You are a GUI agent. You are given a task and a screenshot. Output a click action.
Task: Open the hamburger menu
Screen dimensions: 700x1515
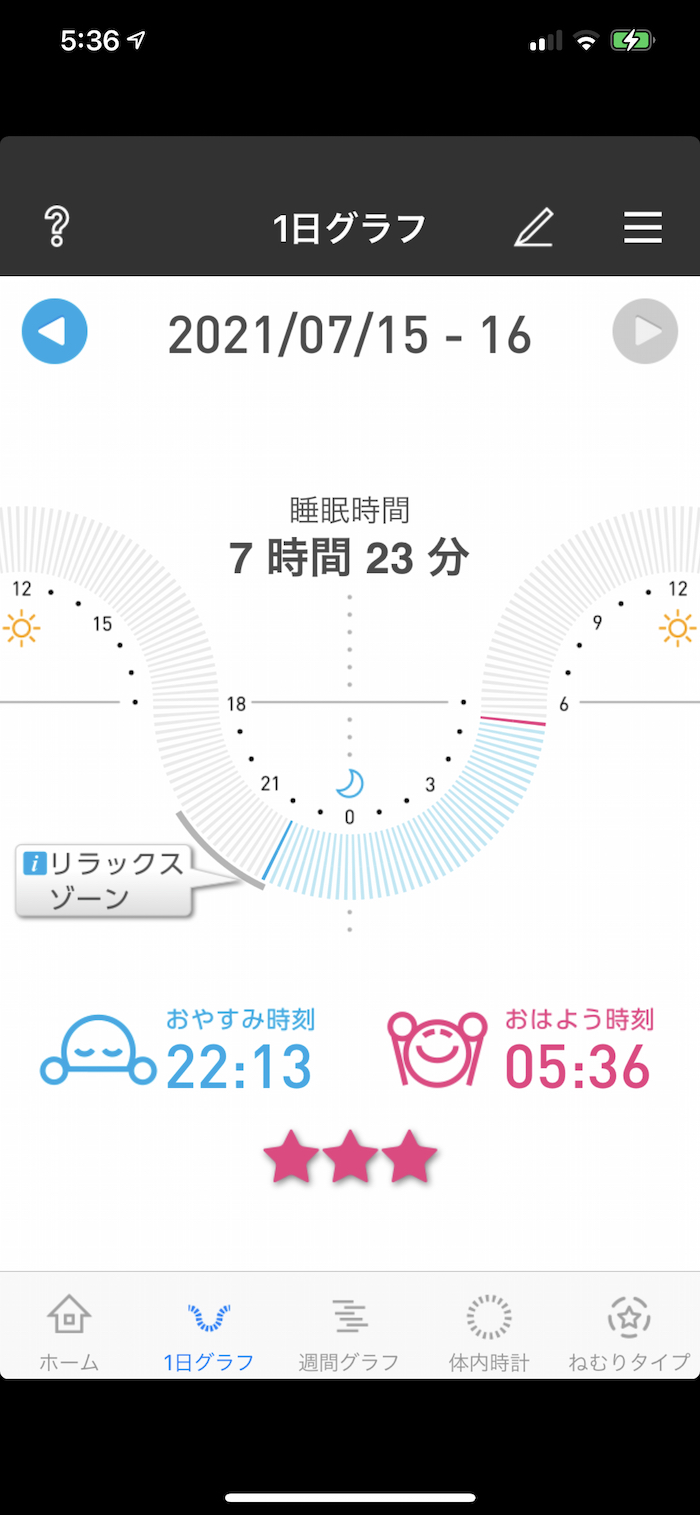(x=643, y=228)
